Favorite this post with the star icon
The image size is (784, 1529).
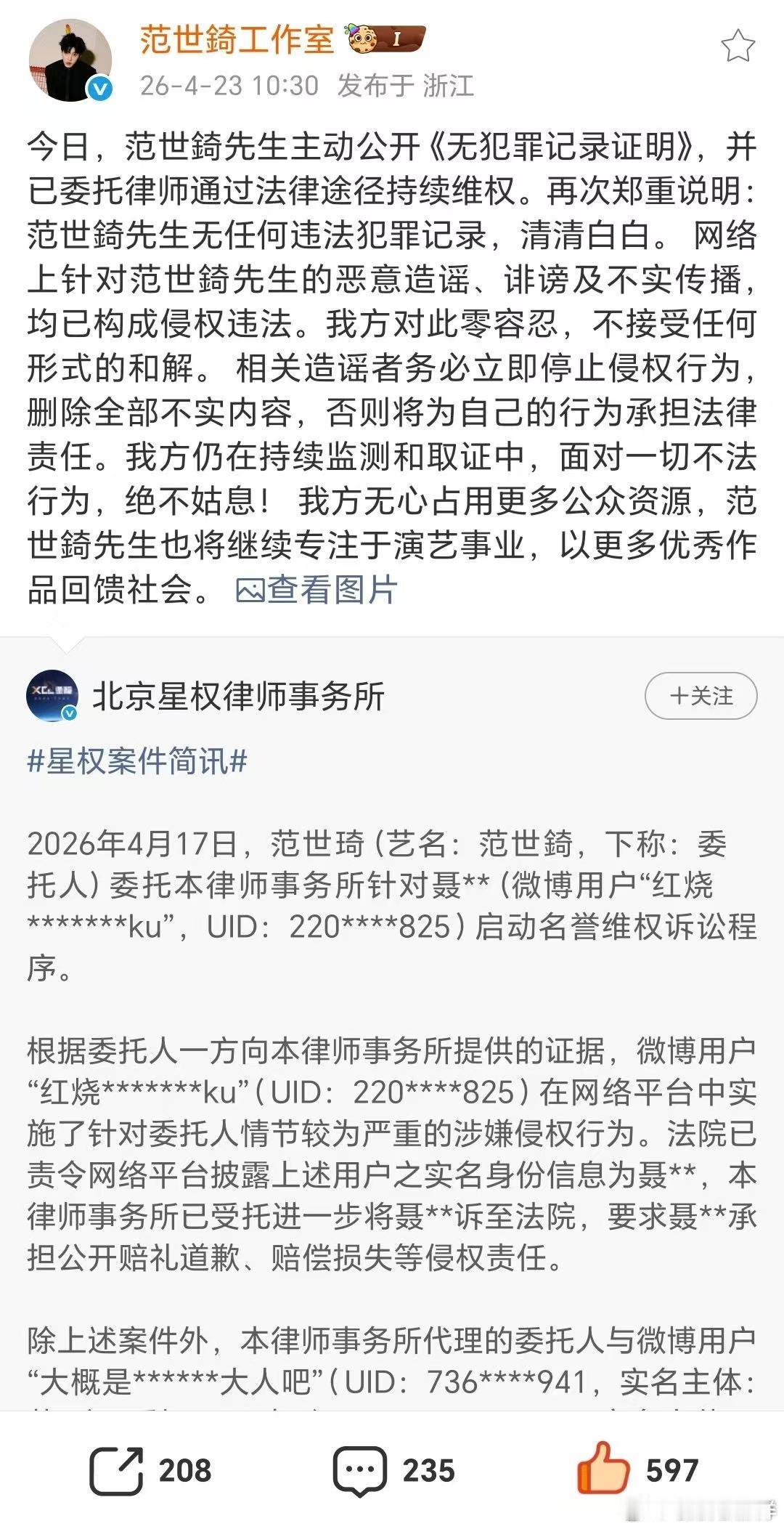(738, 46)
